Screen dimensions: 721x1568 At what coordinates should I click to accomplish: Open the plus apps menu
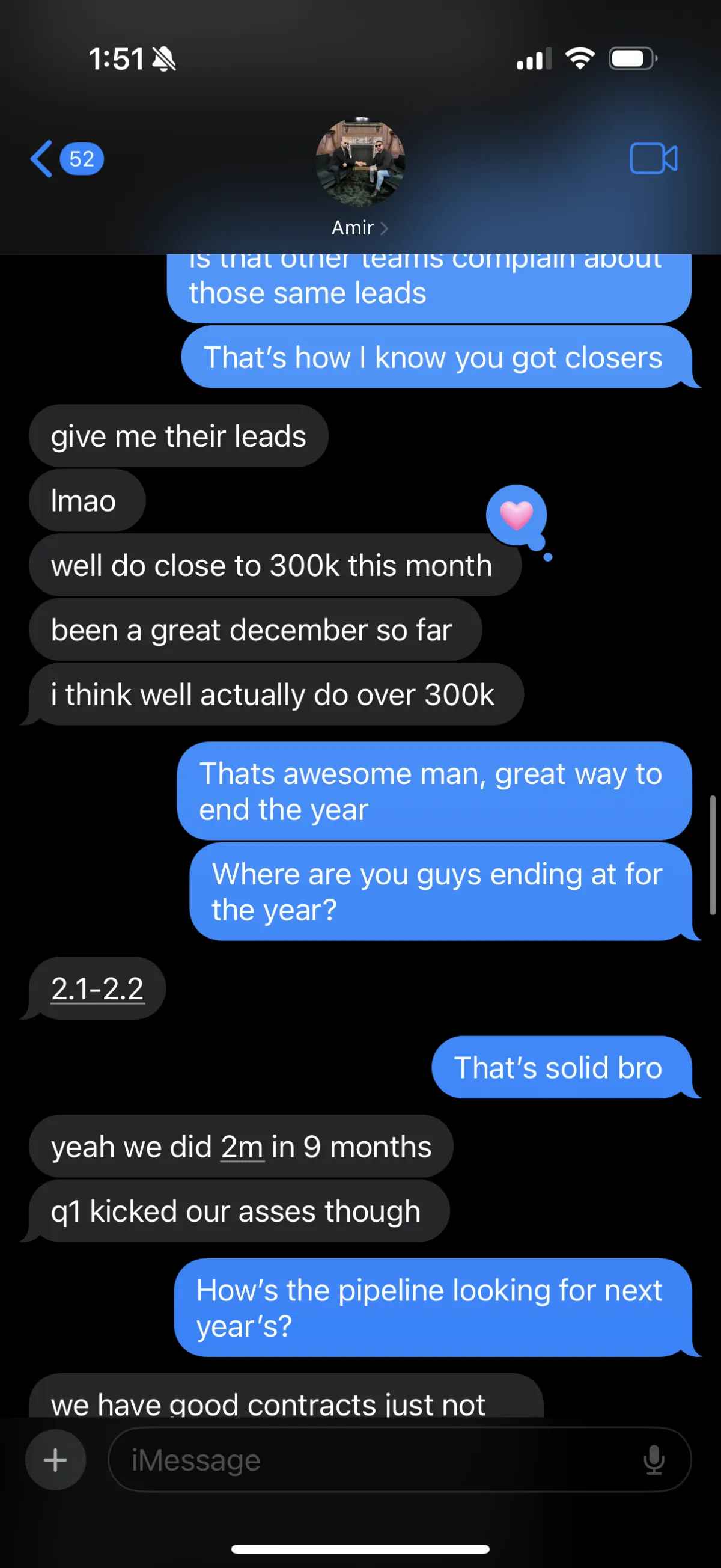[x=55, y=1460]
